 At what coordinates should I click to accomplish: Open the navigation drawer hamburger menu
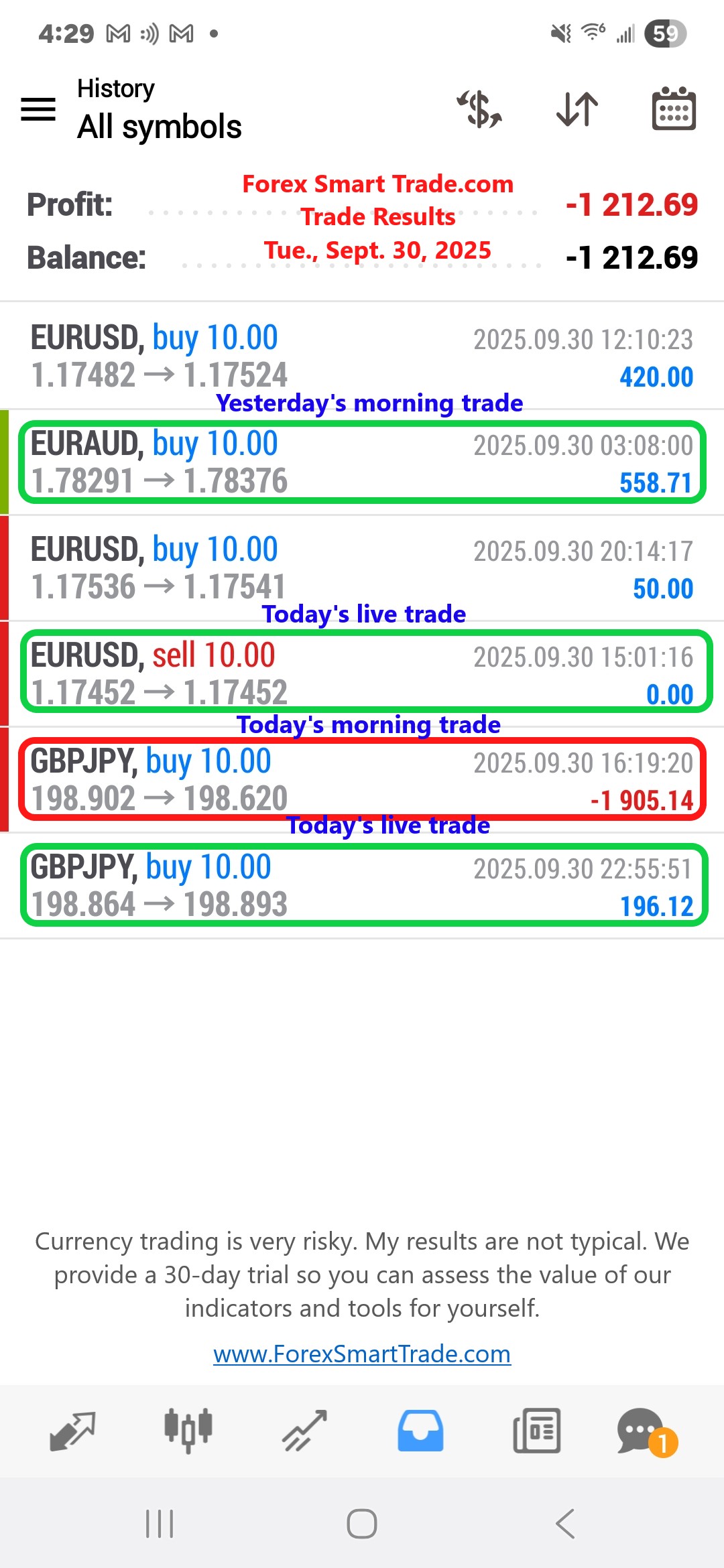[38, 109]
